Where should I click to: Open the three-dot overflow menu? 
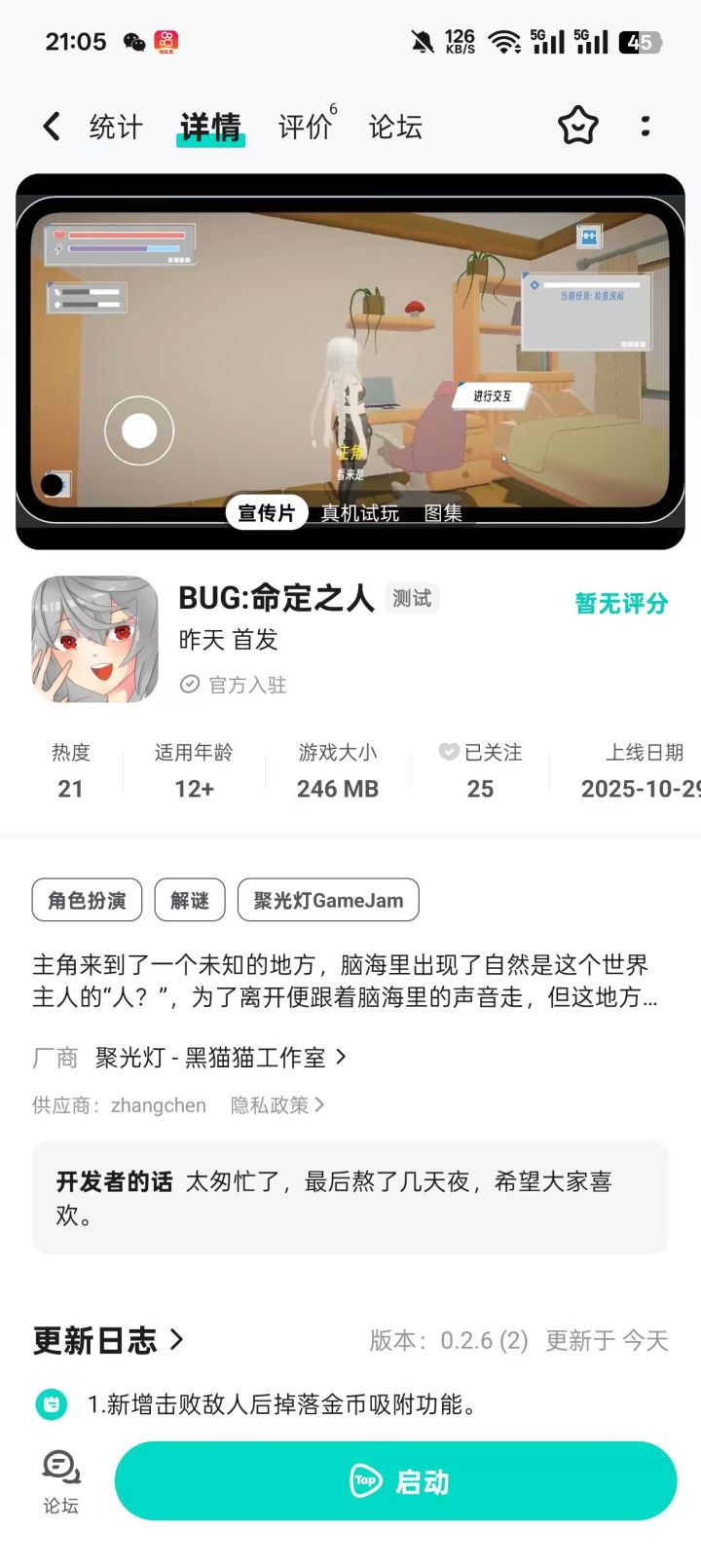tap(645, 126)
